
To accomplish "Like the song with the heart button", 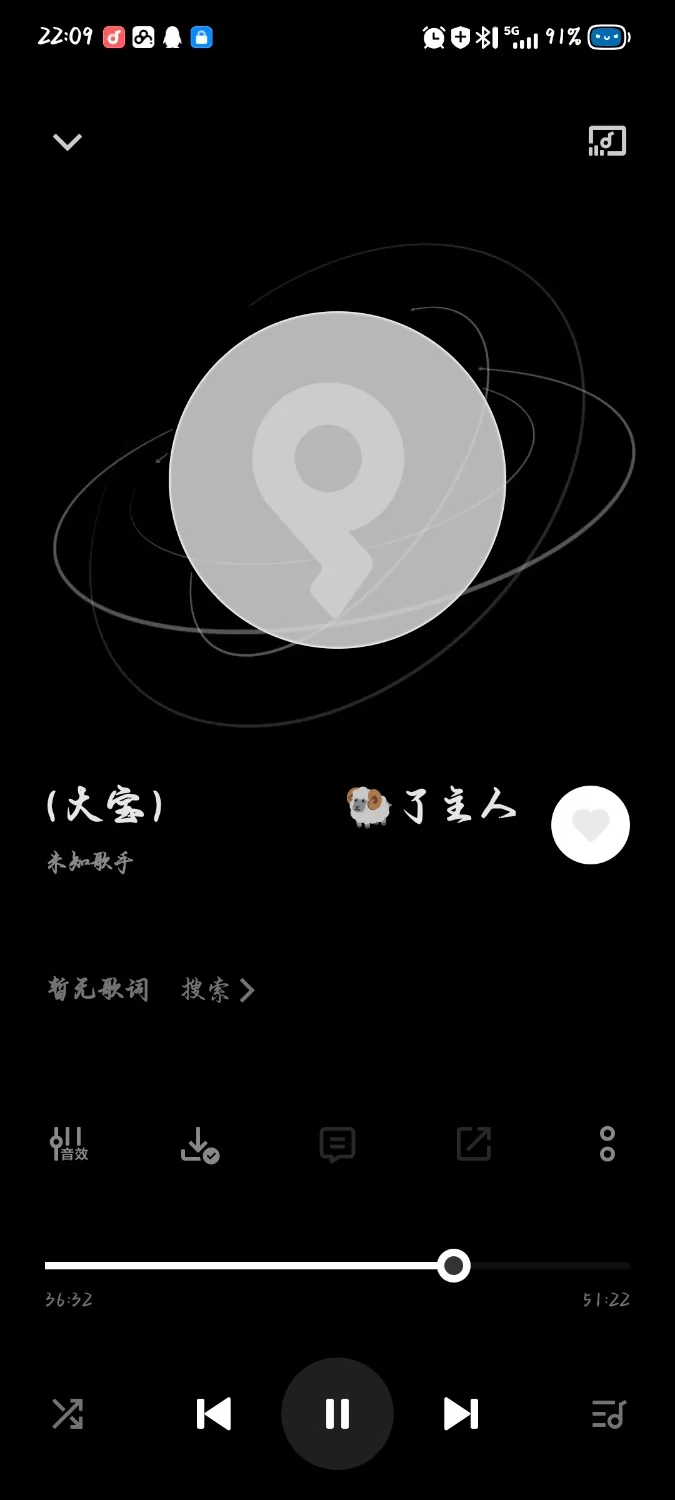I will tap(590, 825).
